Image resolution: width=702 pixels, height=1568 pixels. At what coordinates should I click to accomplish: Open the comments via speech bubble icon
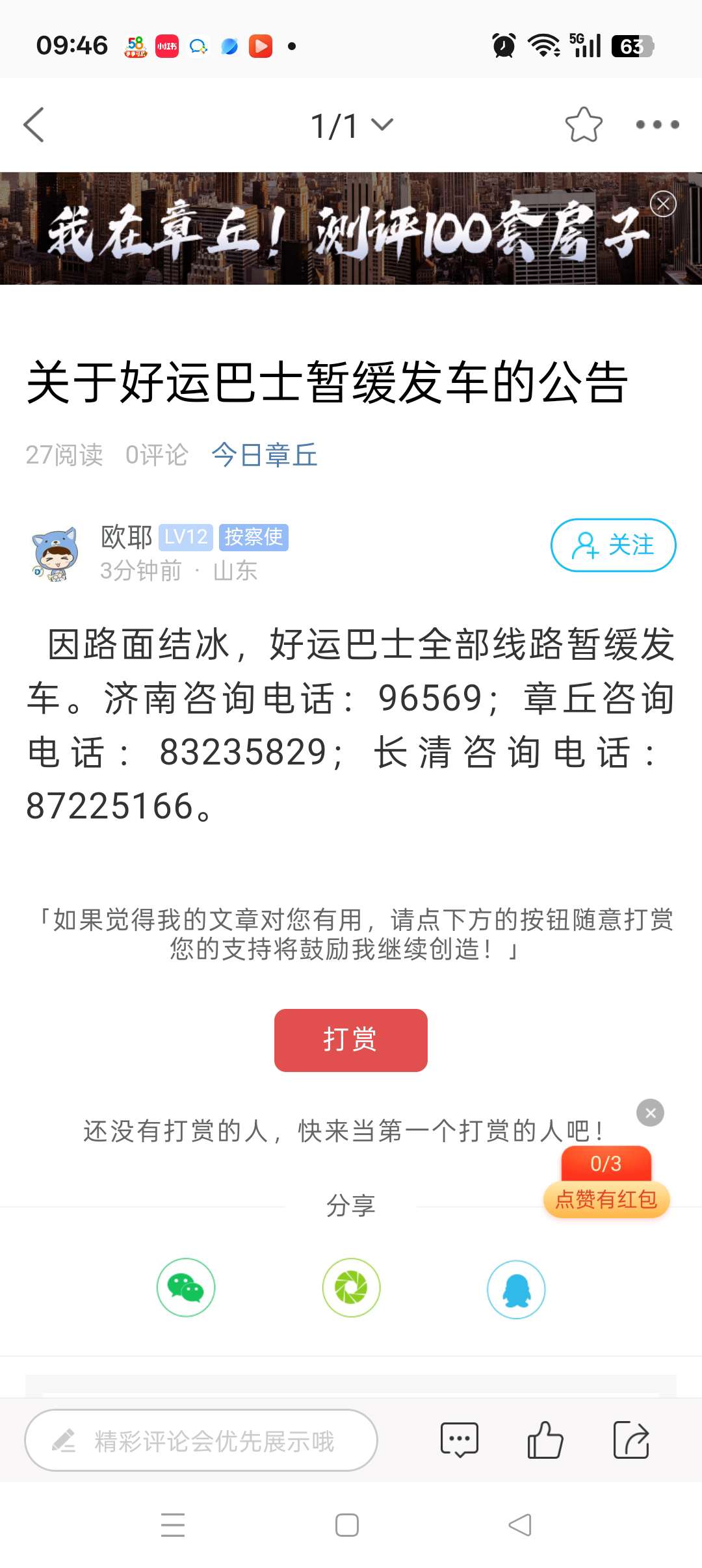pyautogui.click(x=459, y=1440)
